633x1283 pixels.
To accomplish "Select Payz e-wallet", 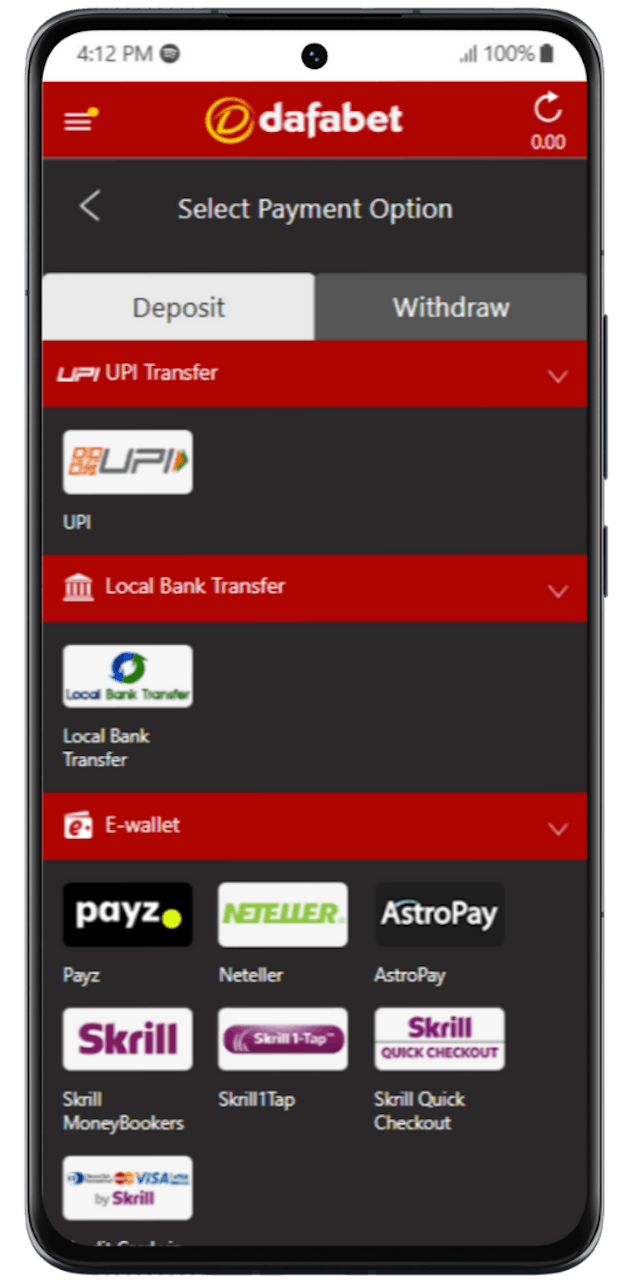I will point(128,914).
